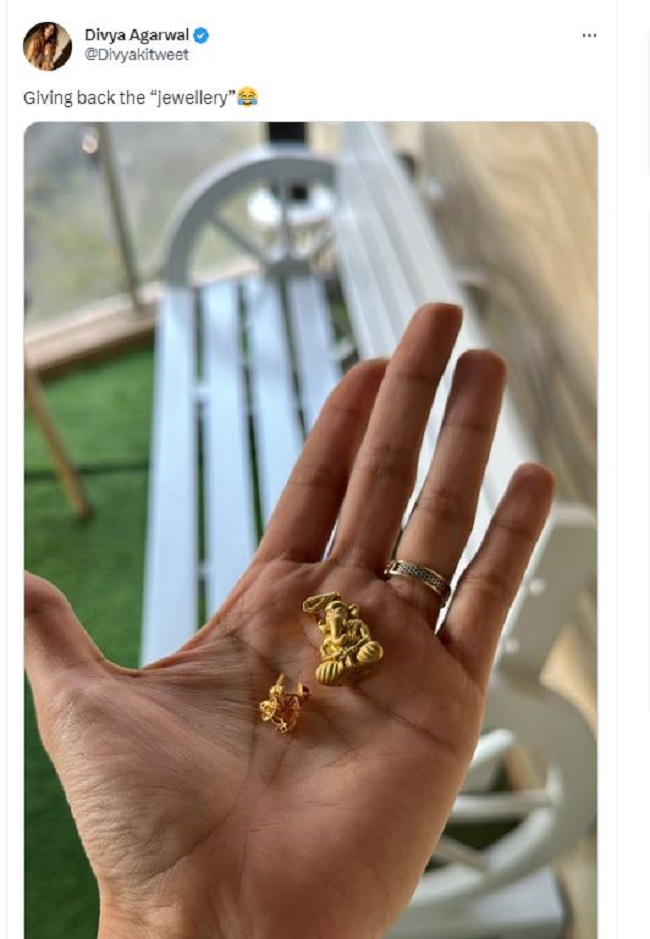The image size is (650, 939).
Task: View the attached hand photo full screen
Action: (311, 530)
